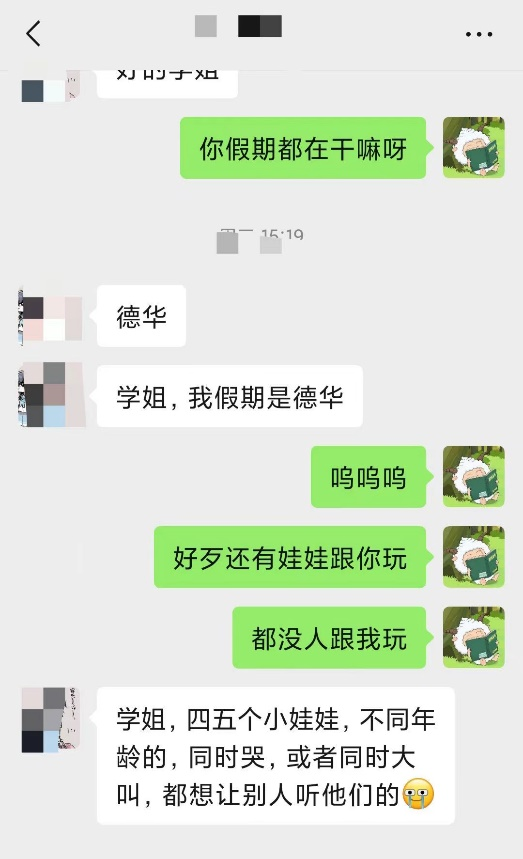This screenshot has height=859, width=523.
Task: Open contact avatar next to 学姐，我假期是德华
Action: (x=52, y=394)
